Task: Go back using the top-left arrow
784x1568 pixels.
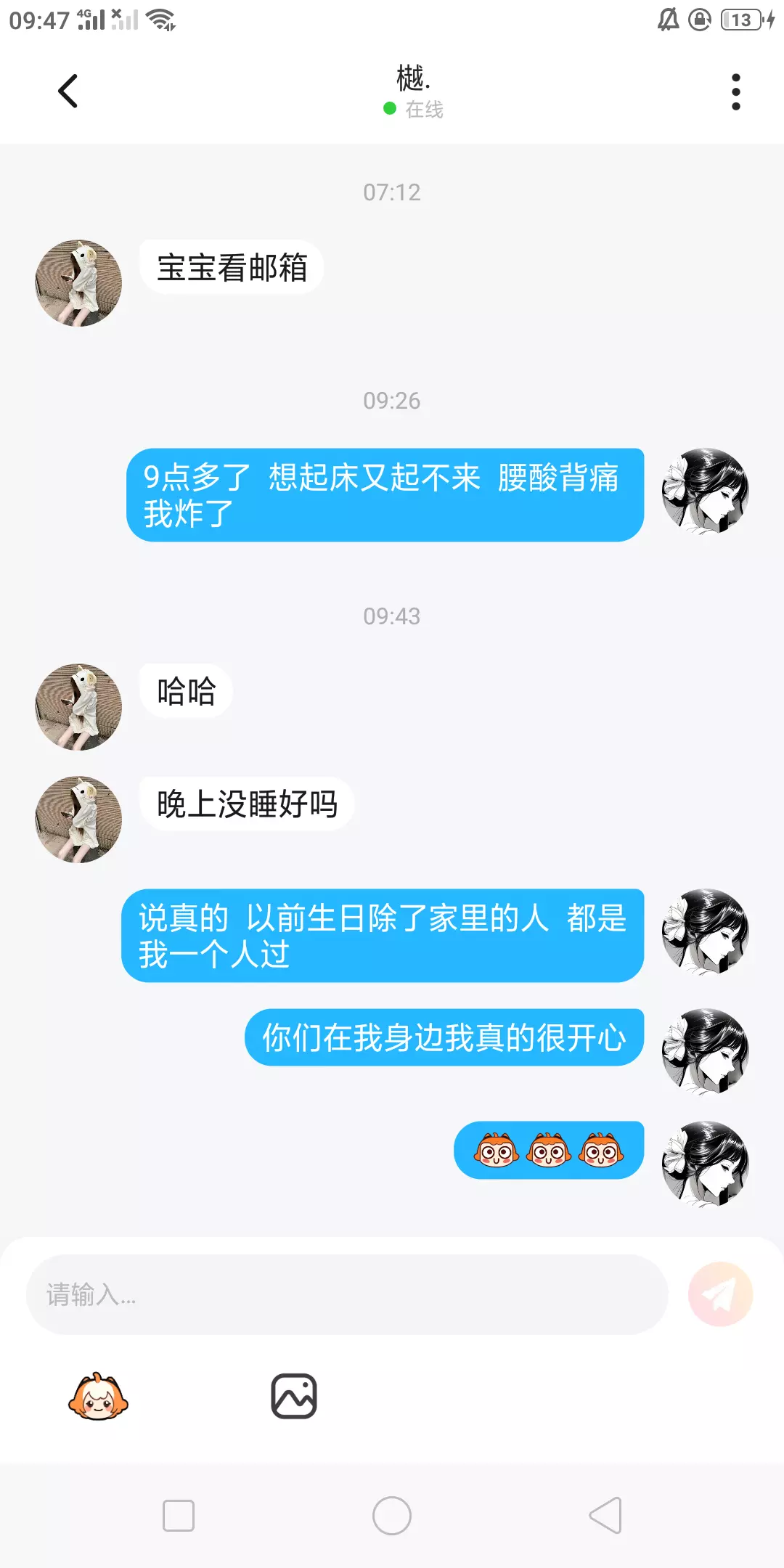Action: click(x=68, y=91)
